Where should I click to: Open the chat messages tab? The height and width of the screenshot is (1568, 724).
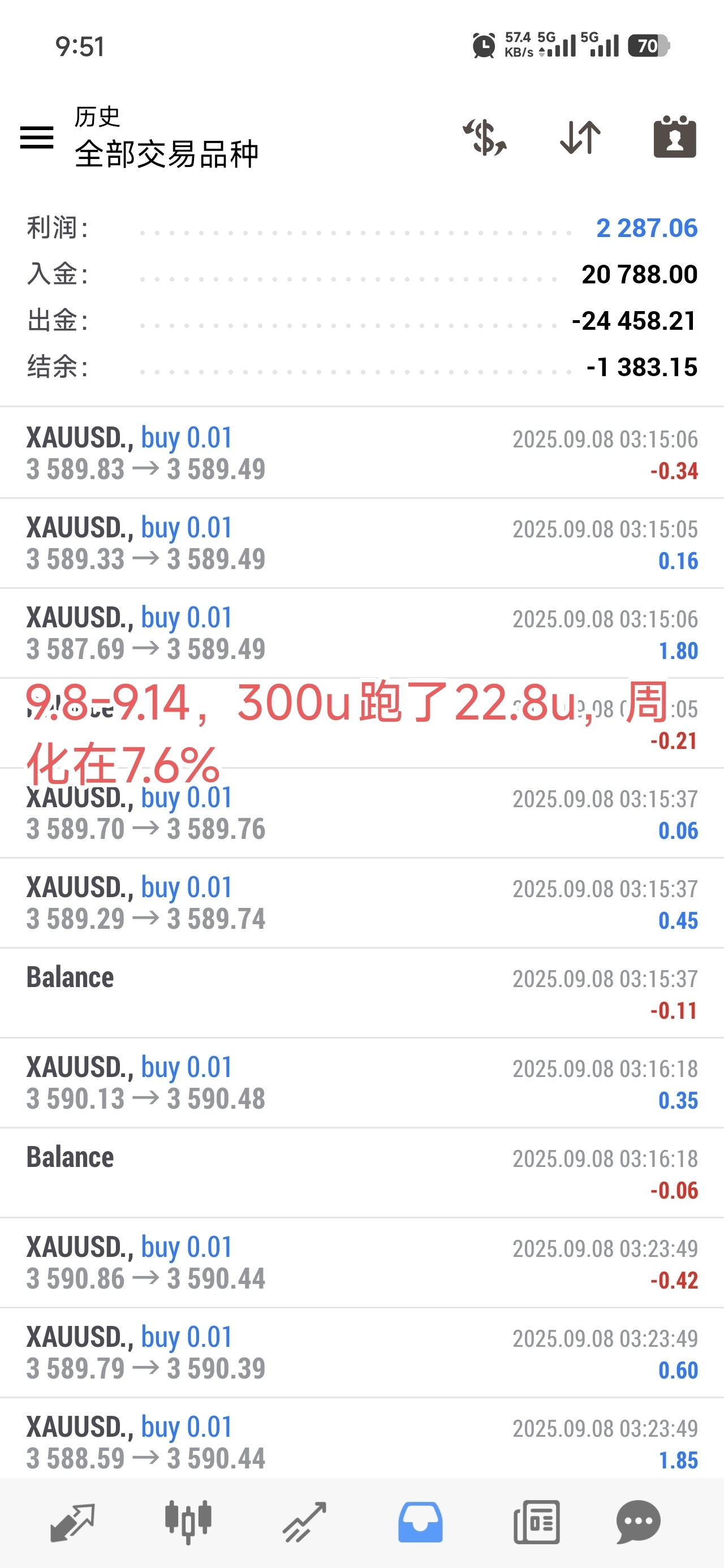tap(638, 1522)
